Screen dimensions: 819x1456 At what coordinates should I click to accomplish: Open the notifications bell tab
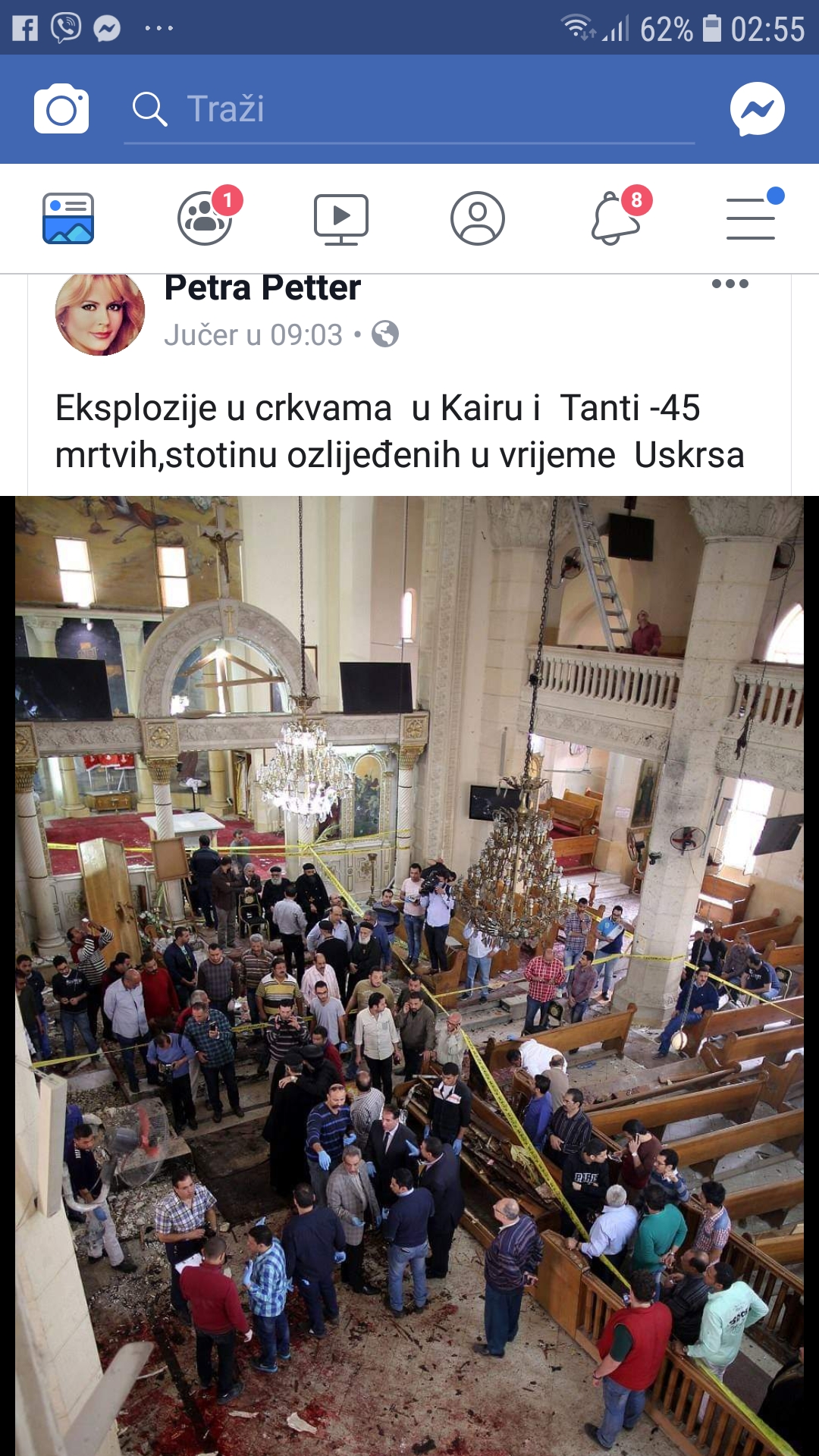[x=616, y=218]
